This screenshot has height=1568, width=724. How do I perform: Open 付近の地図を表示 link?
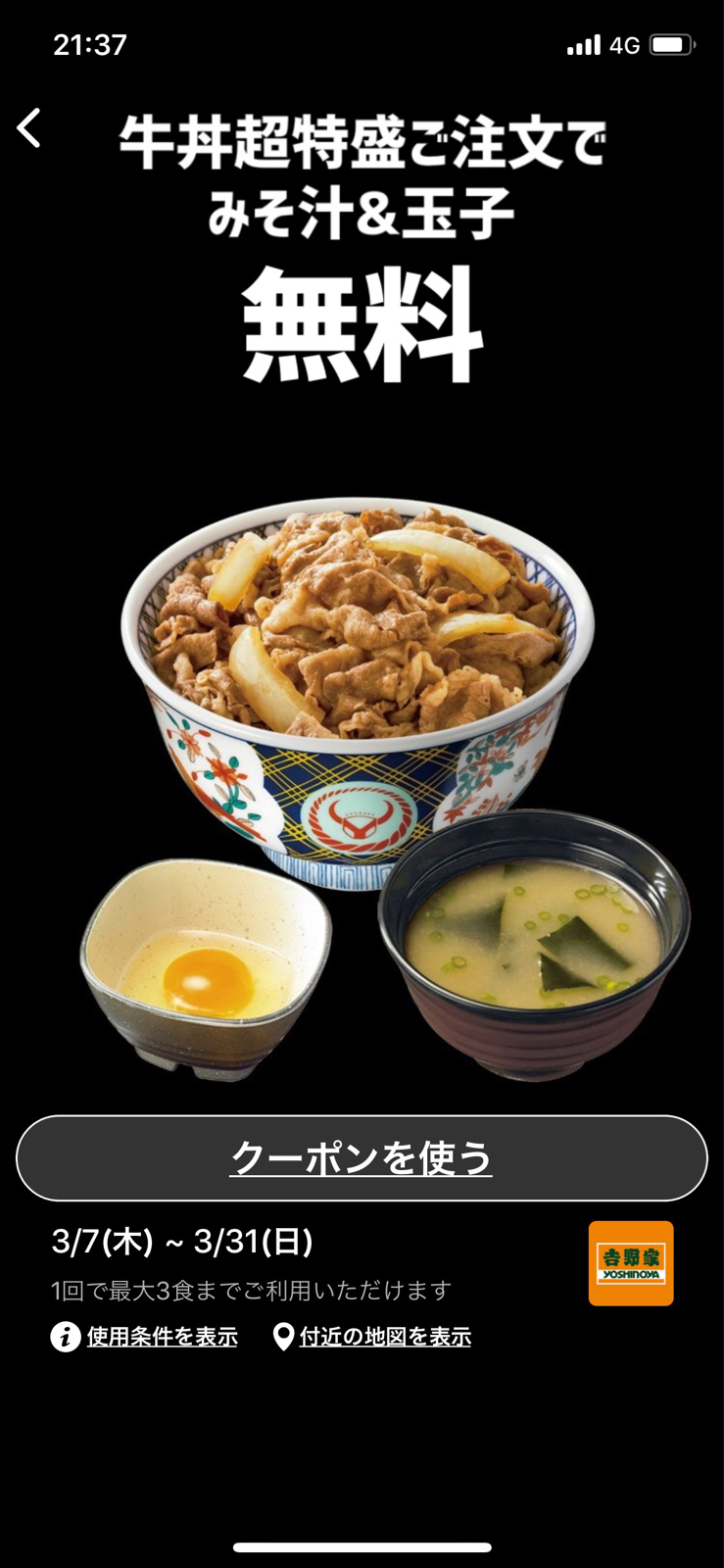pyautogui.click(x=384, y=1337)
